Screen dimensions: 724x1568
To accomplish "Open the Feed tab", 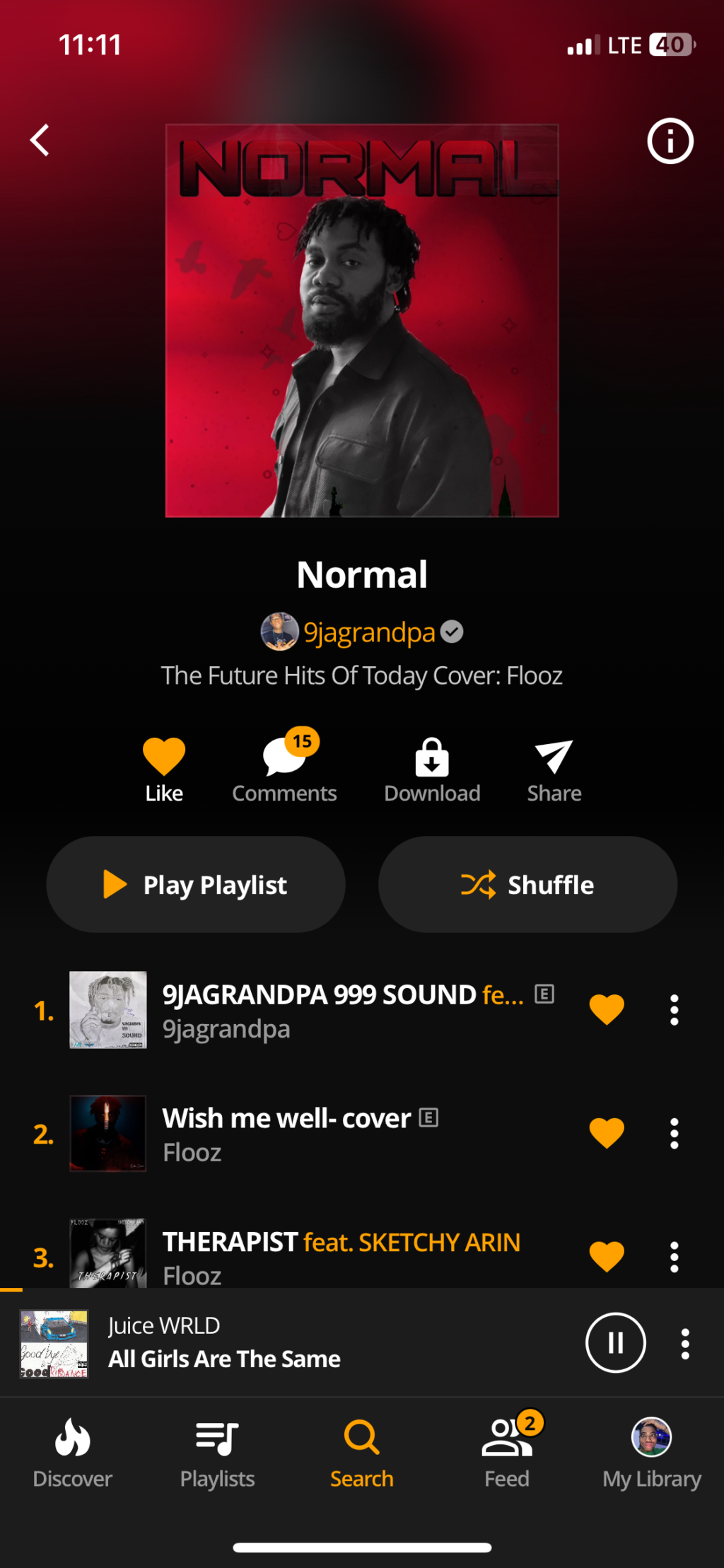I will coord(507,1453).
